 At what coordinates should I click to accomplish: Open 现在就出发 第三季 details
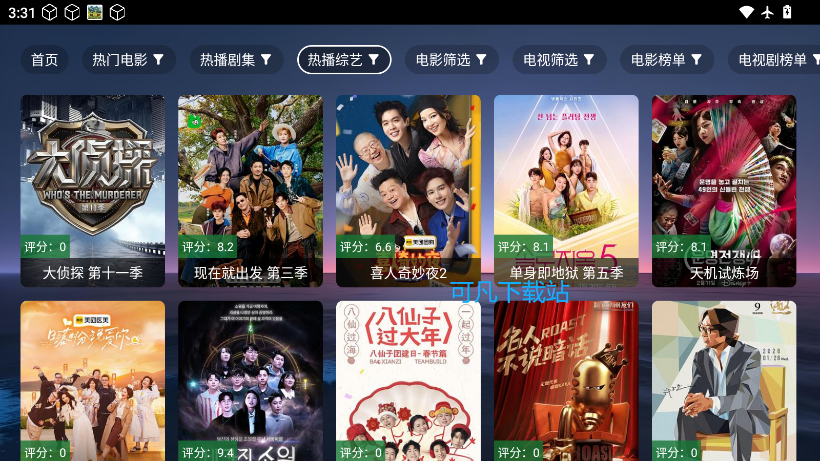[x=250, y=190]
